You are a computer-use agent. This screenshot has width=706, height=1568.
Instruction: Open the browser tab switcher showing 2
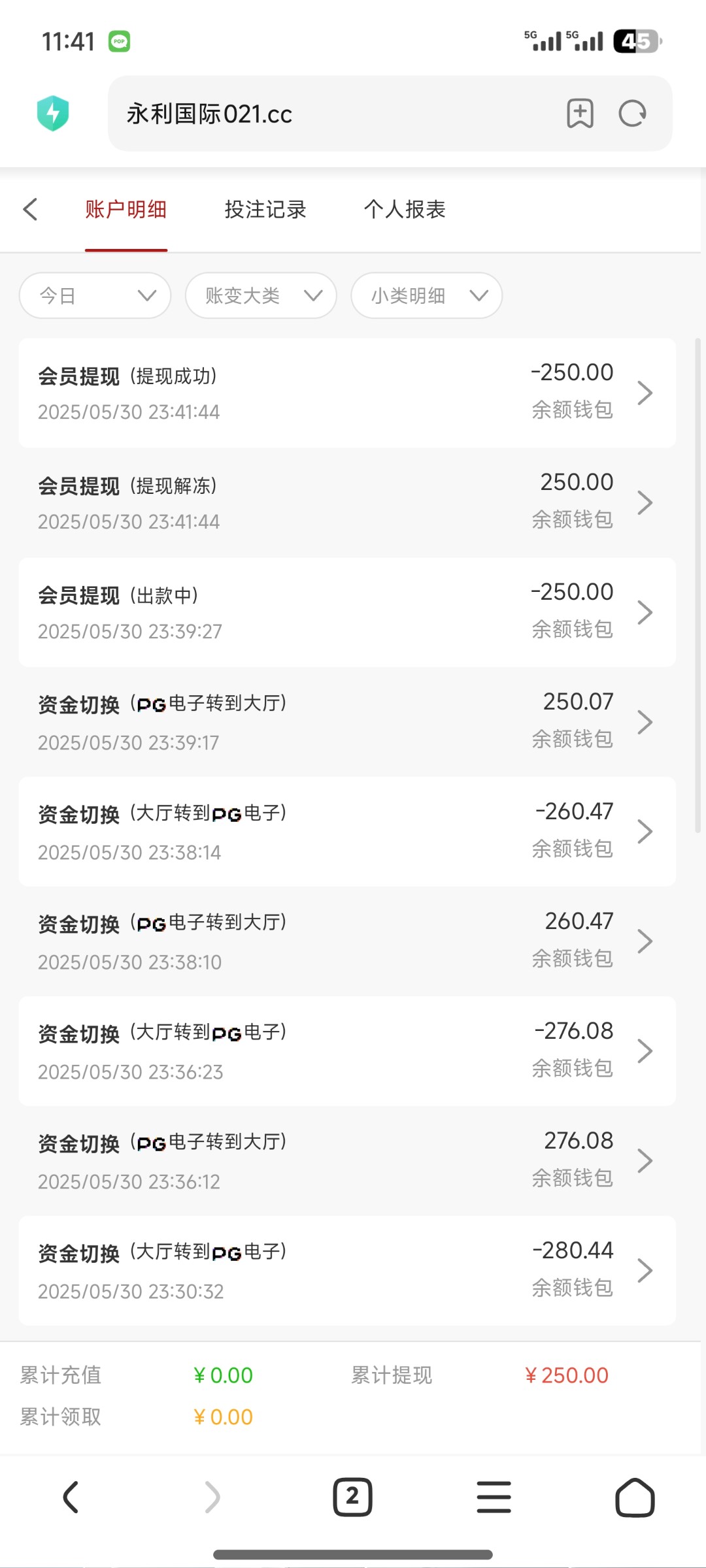pos(352,1497)
